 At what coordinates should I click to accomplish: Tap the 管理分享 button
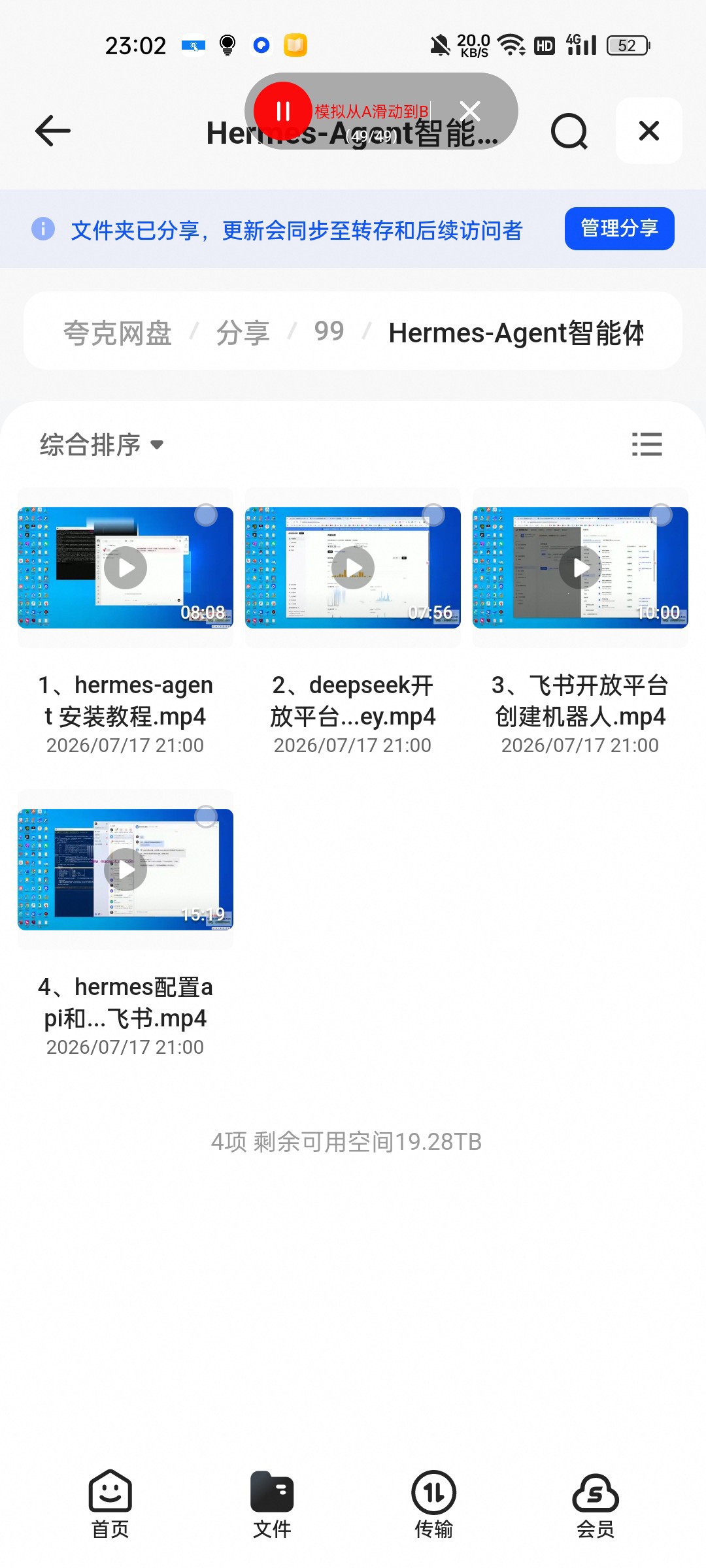pos(619,229)
